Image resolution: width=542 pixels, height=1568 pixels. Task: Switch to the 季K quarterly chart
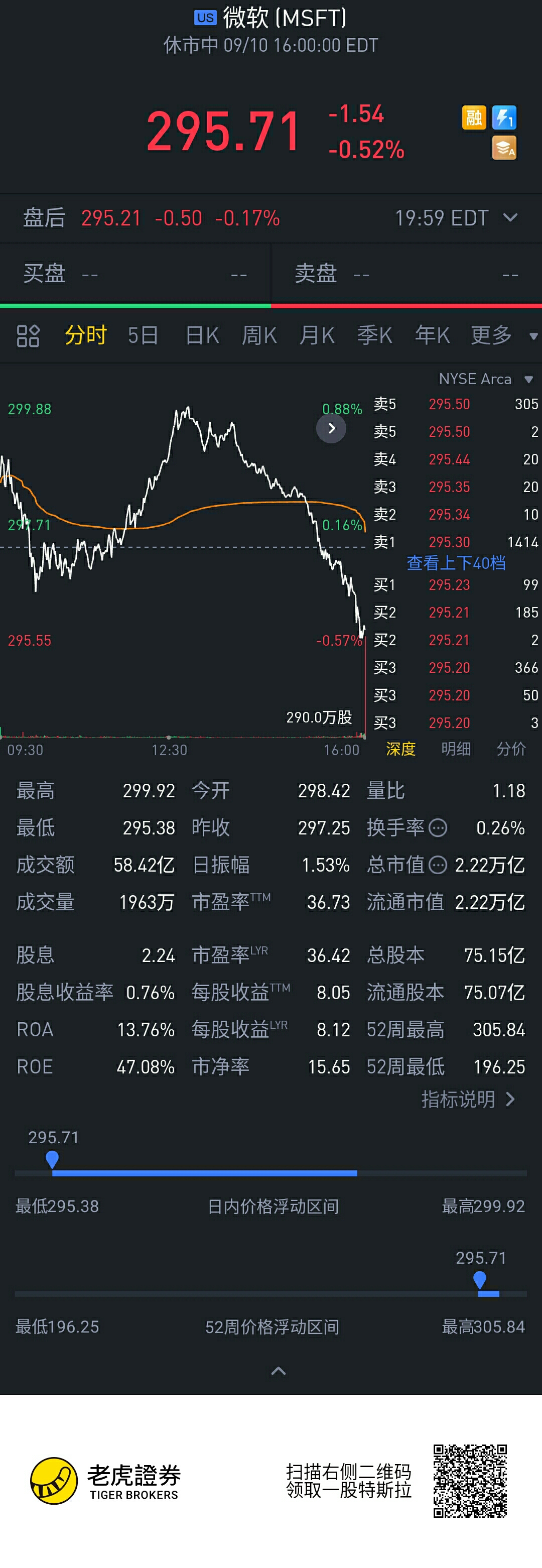pos(374,335)
